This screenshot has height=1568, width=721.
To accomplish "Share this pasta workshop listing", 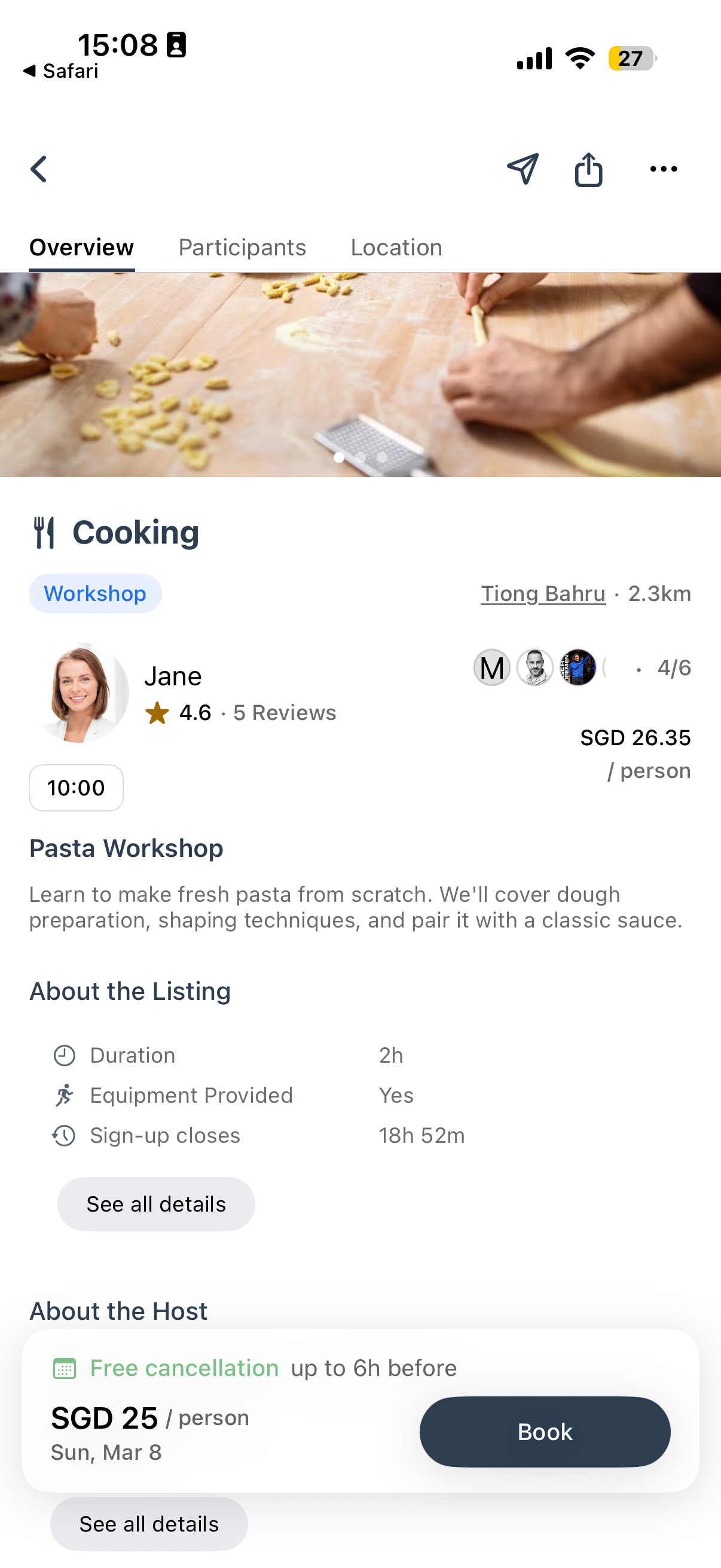I will [x=588, y=169].
